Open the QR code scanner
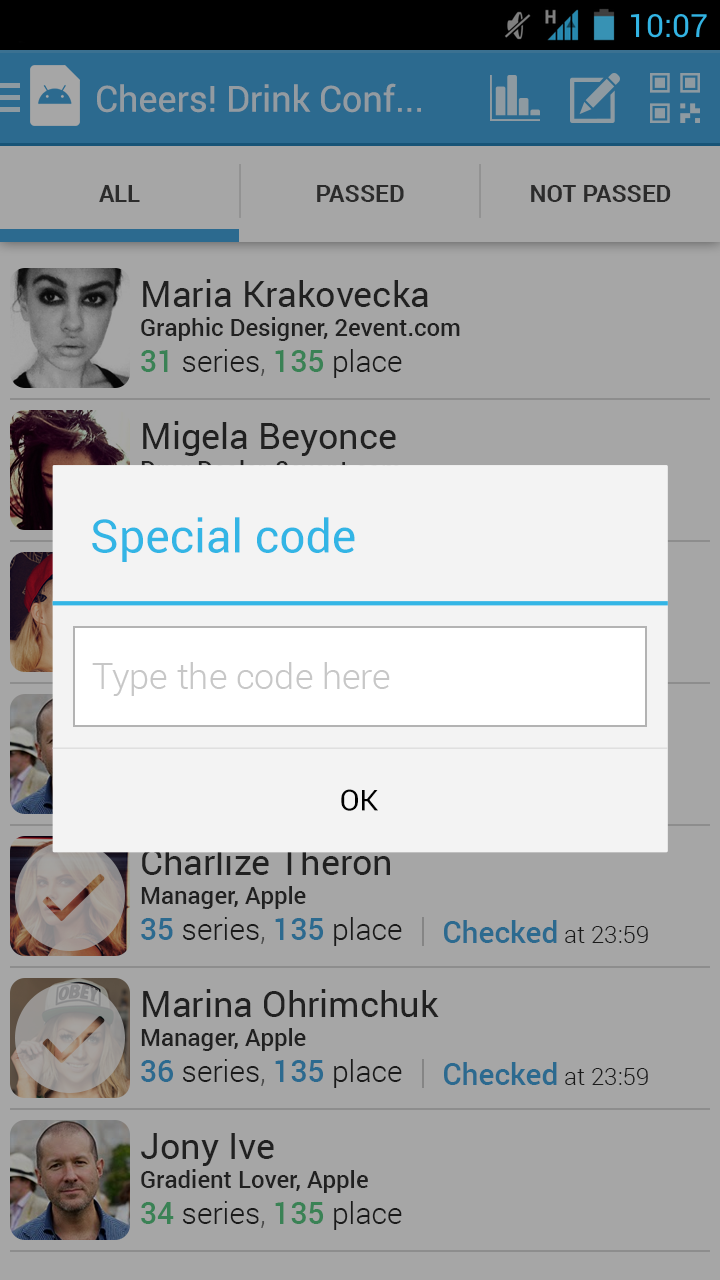The width and height of the screenshot is (720, 1280). [674, 98]
